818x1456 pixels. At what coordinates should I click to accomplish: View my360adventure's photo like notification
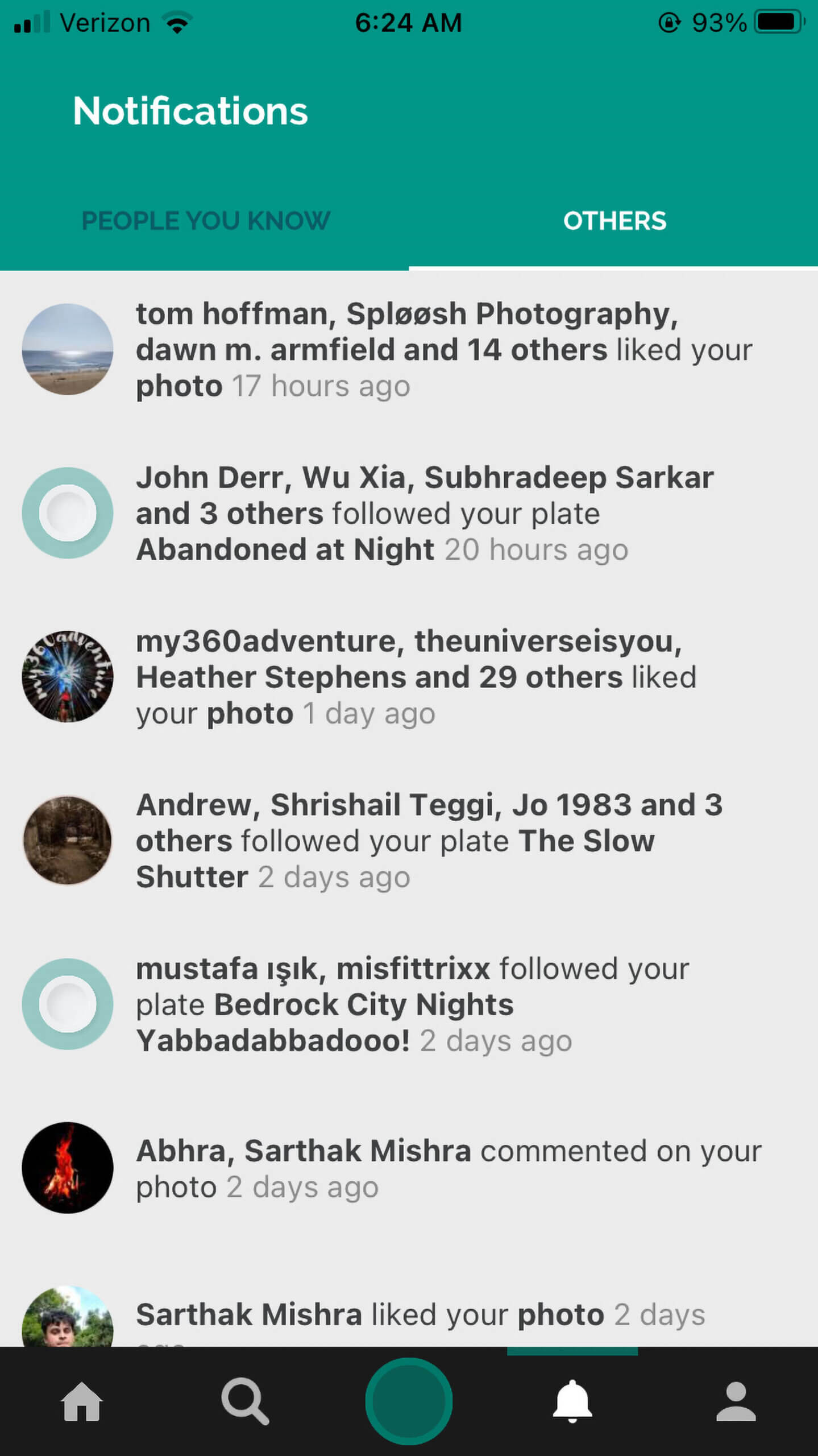coord(416,677)
